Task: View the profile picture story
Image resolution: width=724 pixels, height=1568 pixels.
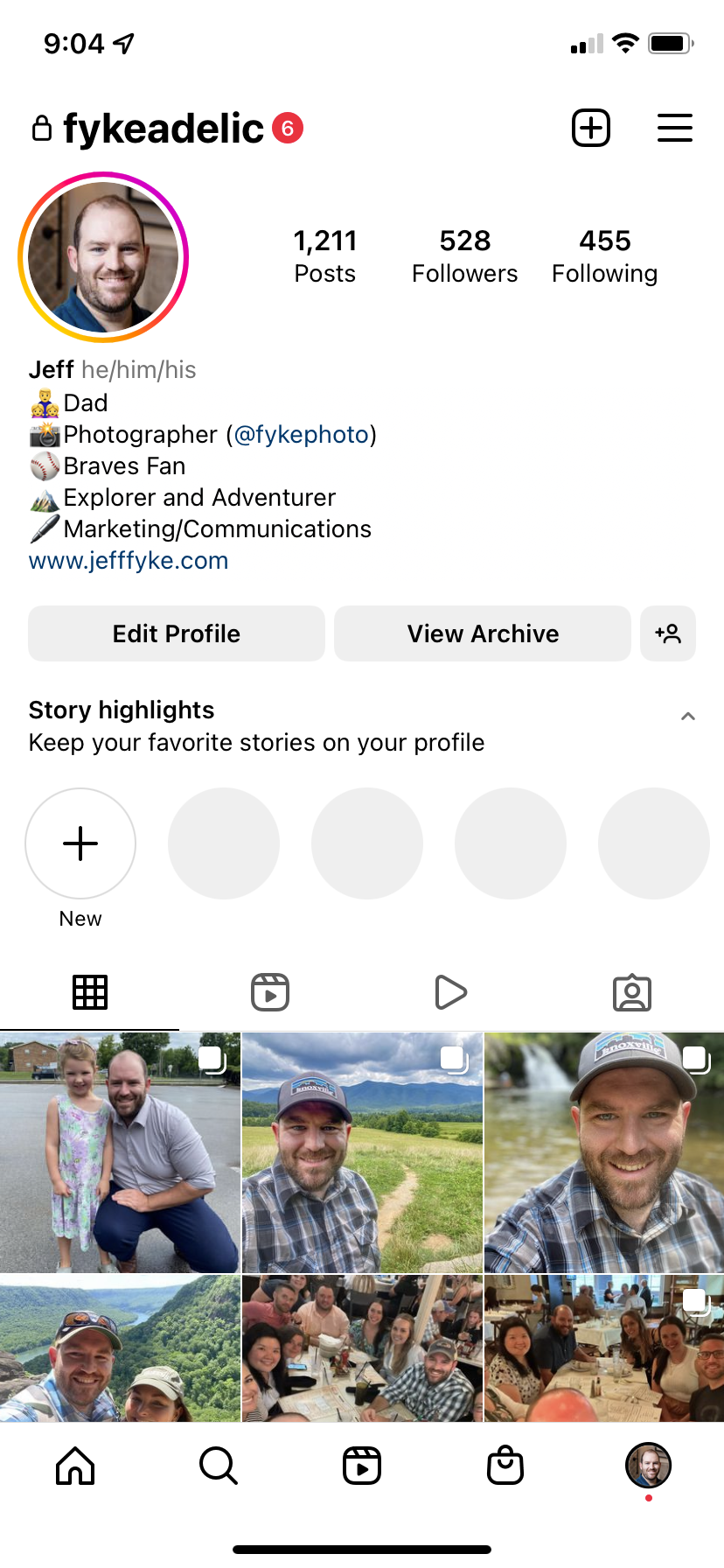Action: (x=103, y=257)
